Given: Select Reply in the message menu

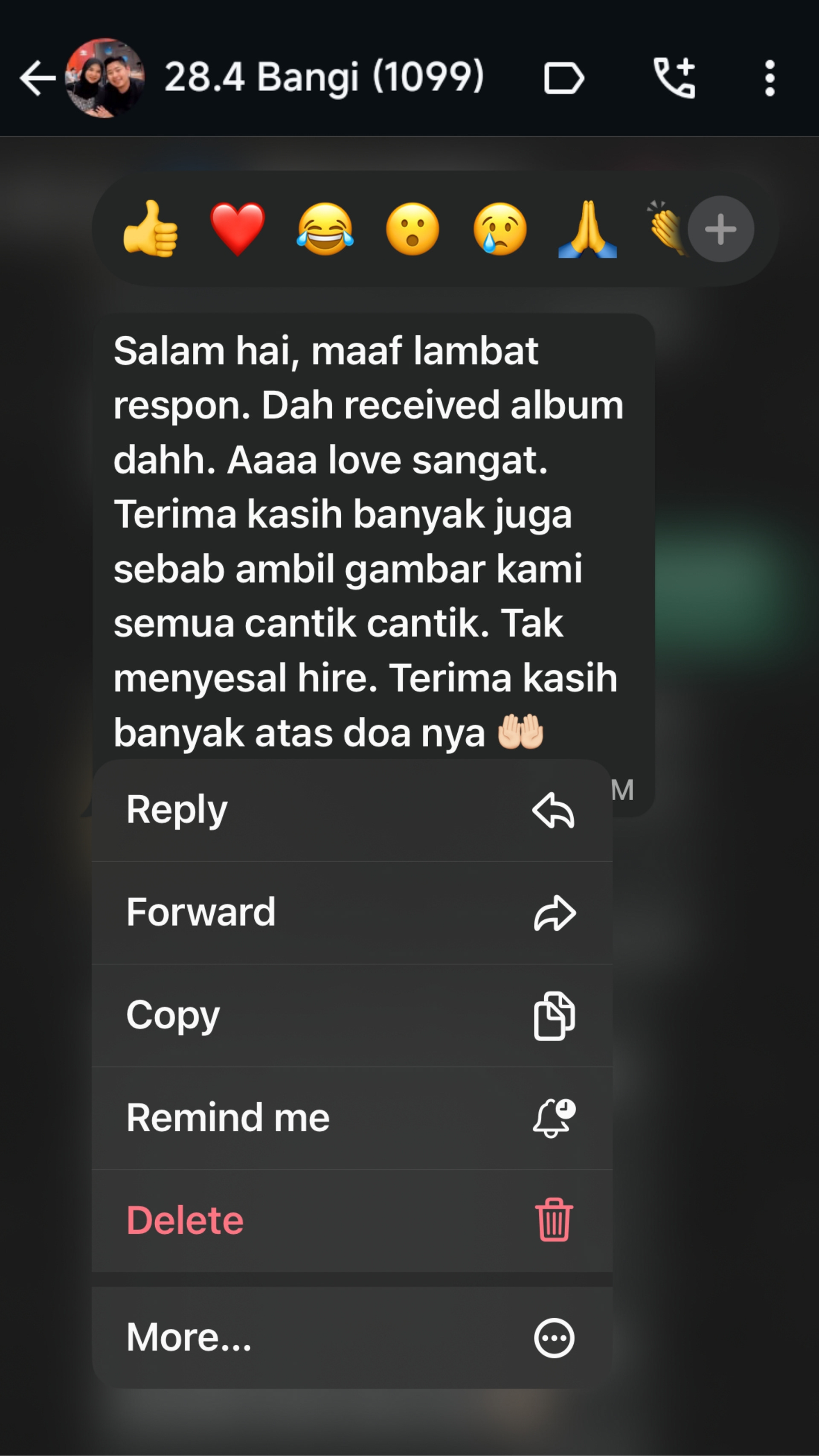Looking at the screenshot, I should tap(351, 810).
